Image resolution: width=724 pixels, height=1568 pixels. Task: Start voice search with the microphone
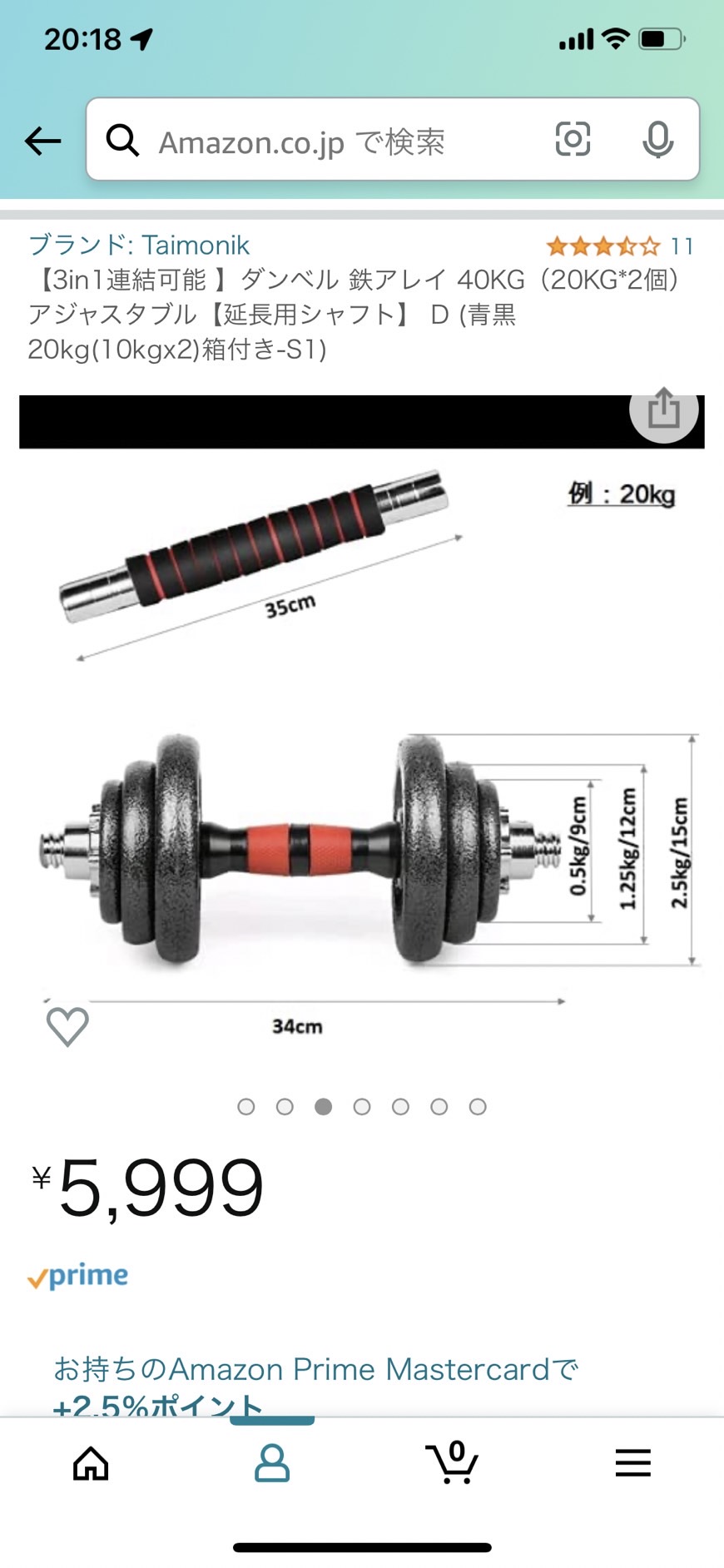[657, 140]
